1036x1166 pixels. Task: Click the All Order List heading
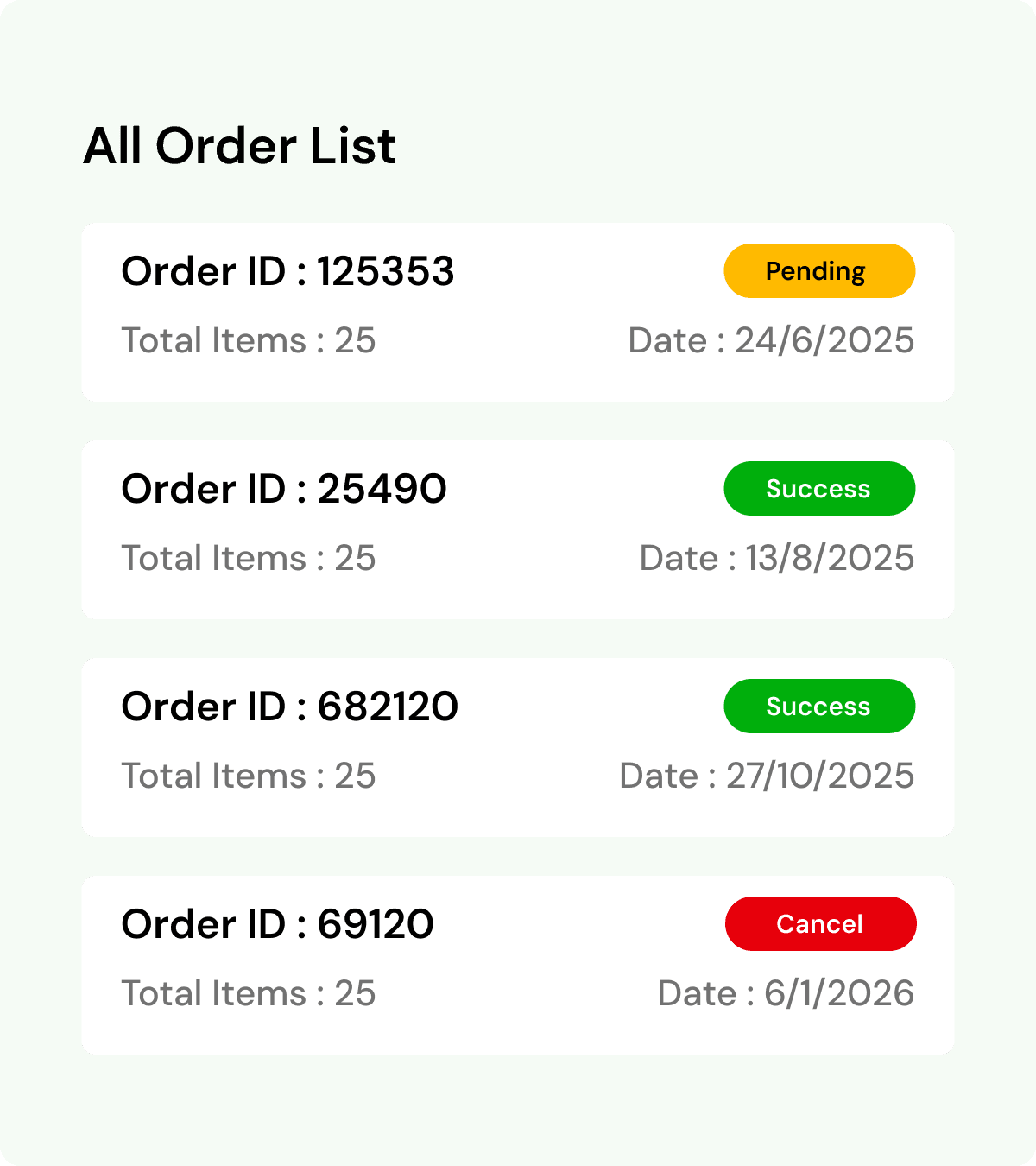click(239, 147)
